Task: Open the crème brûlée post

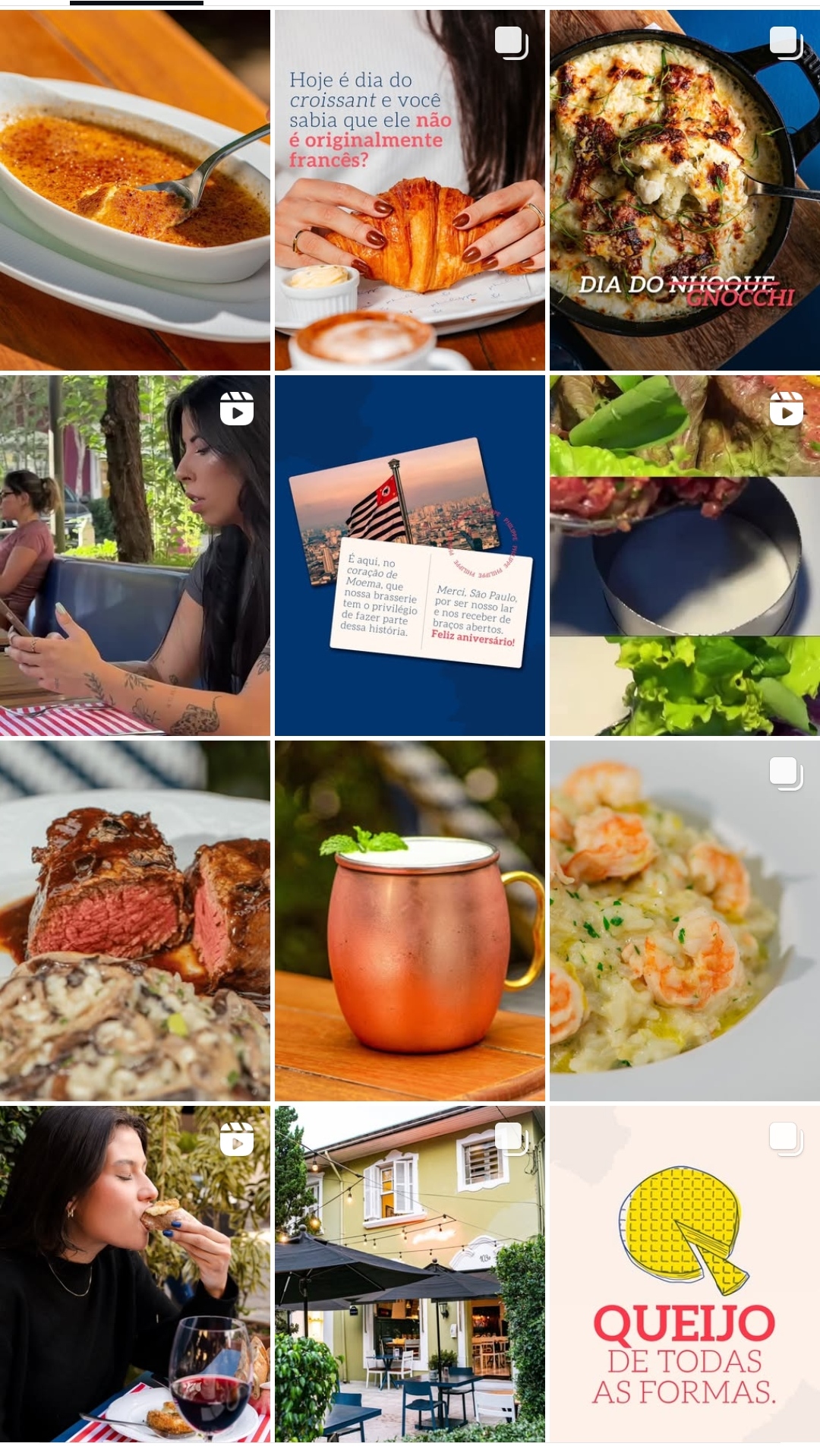Action: click(134, 190)
